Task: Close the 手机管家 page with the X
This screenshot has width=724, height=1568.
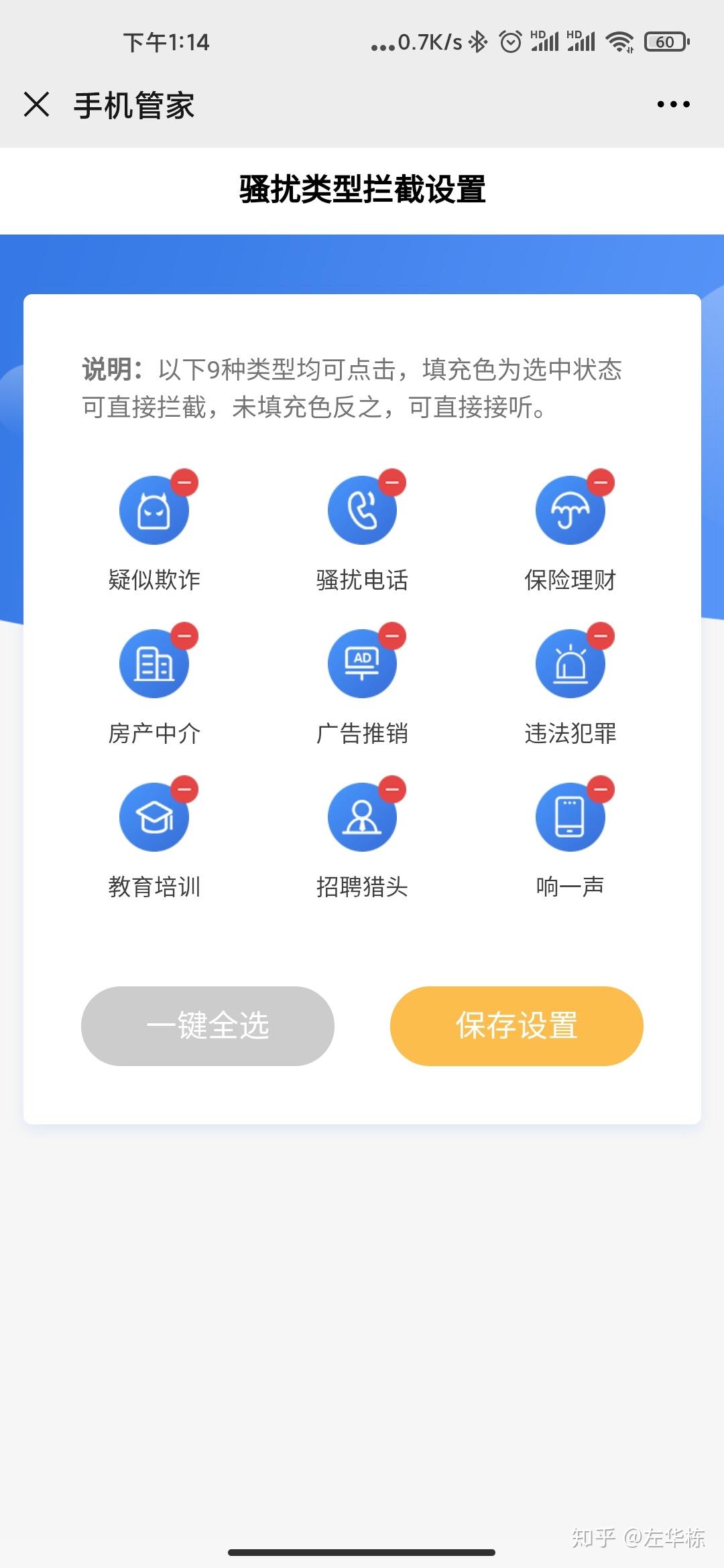Action: coord(37,104)
